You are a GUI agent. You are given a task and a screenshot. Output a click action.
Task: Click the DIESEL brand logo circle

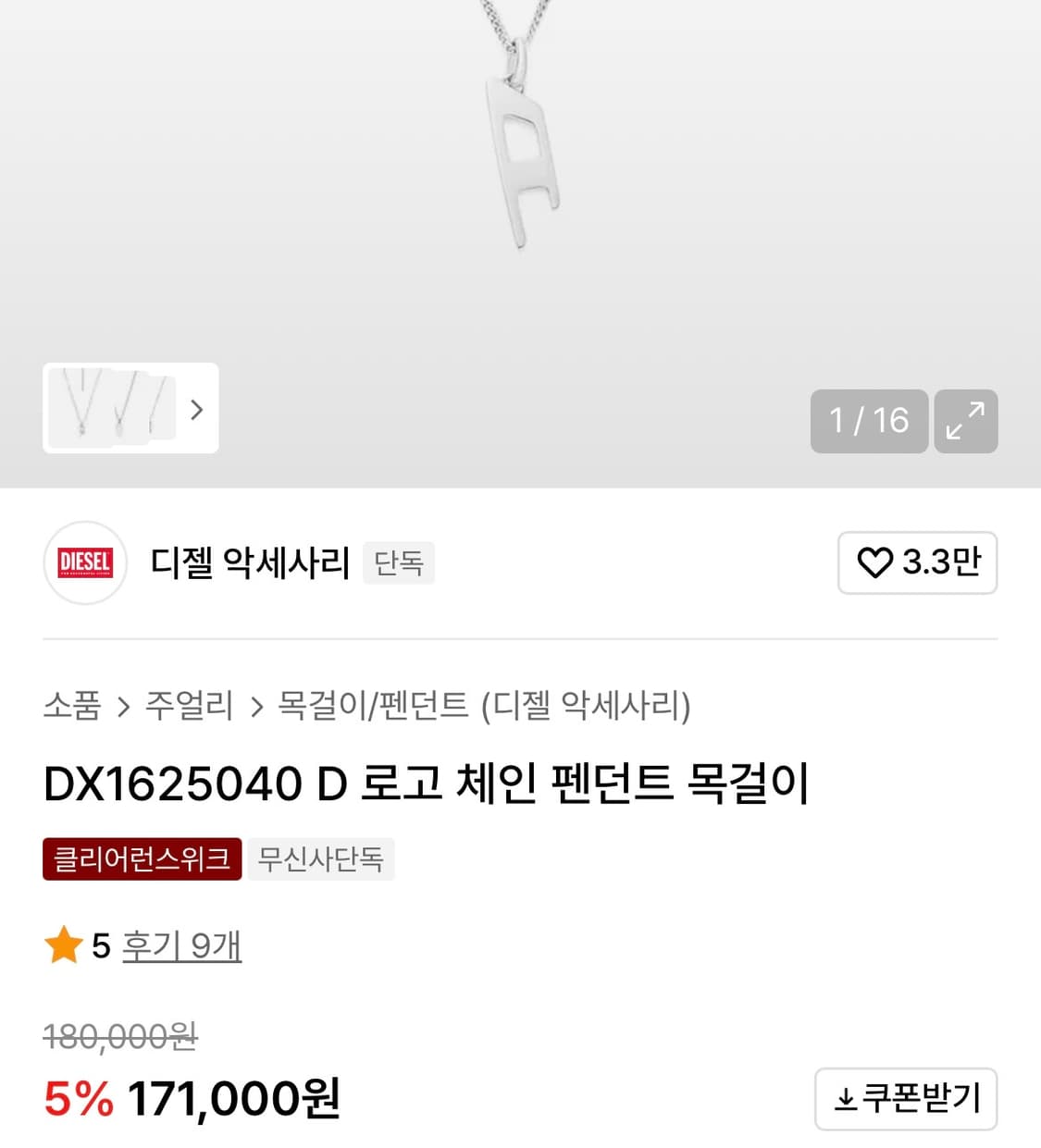84,563
